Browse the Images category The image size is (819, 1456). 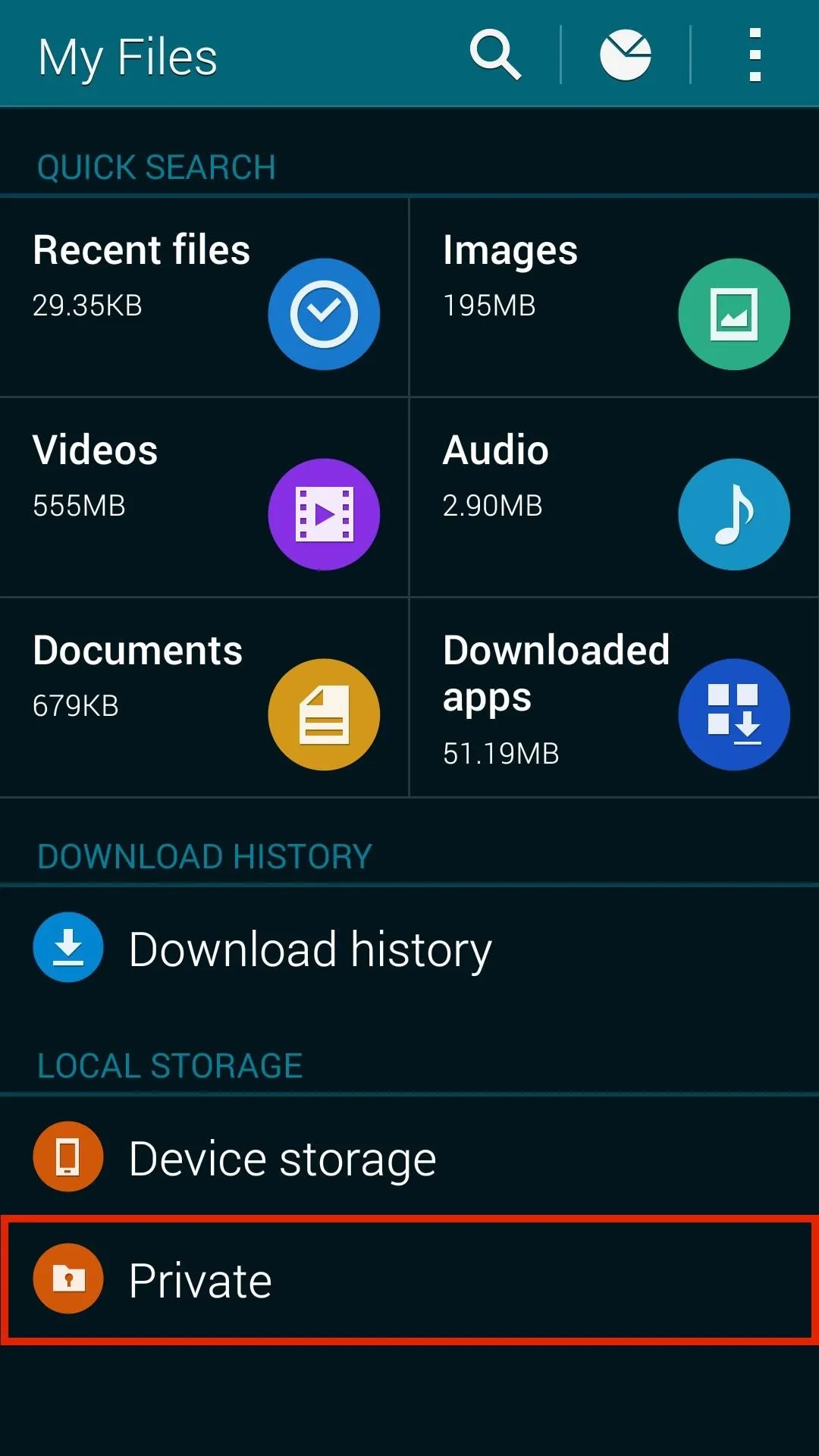pos(613,297)
